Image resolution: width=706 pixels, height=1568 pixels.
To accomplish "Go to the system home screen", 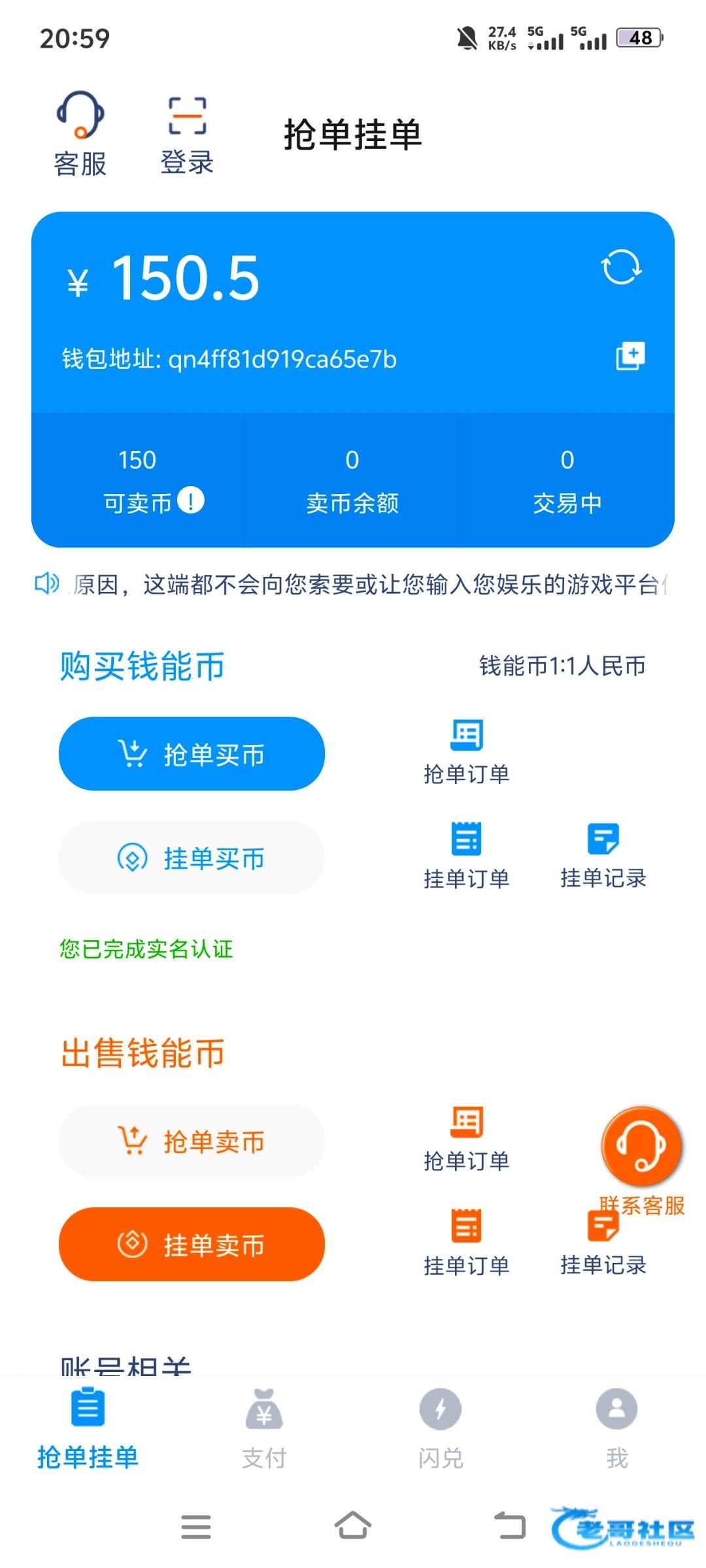I will (353, 1526).
